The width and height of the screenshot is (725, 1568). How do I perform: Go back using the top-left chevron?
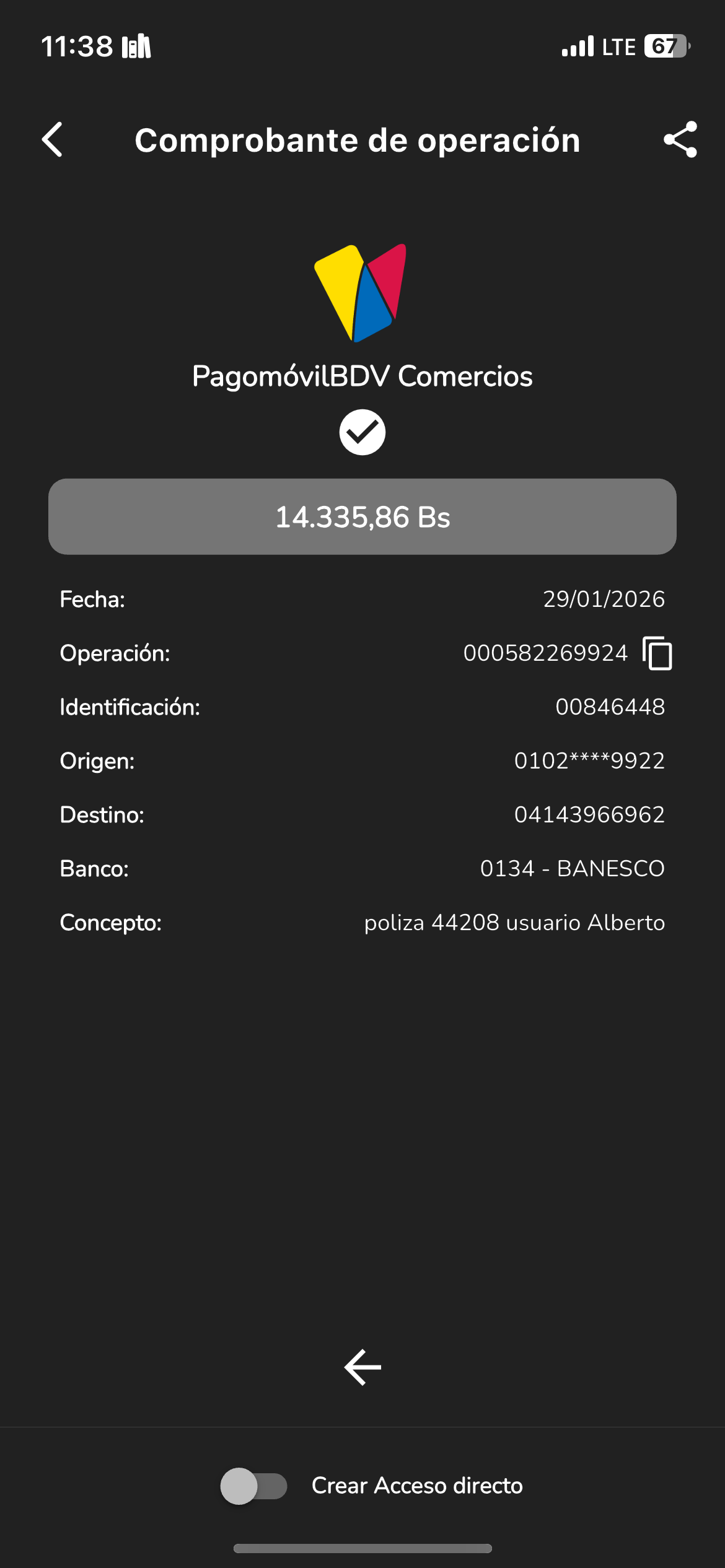(x=53, y=139)
